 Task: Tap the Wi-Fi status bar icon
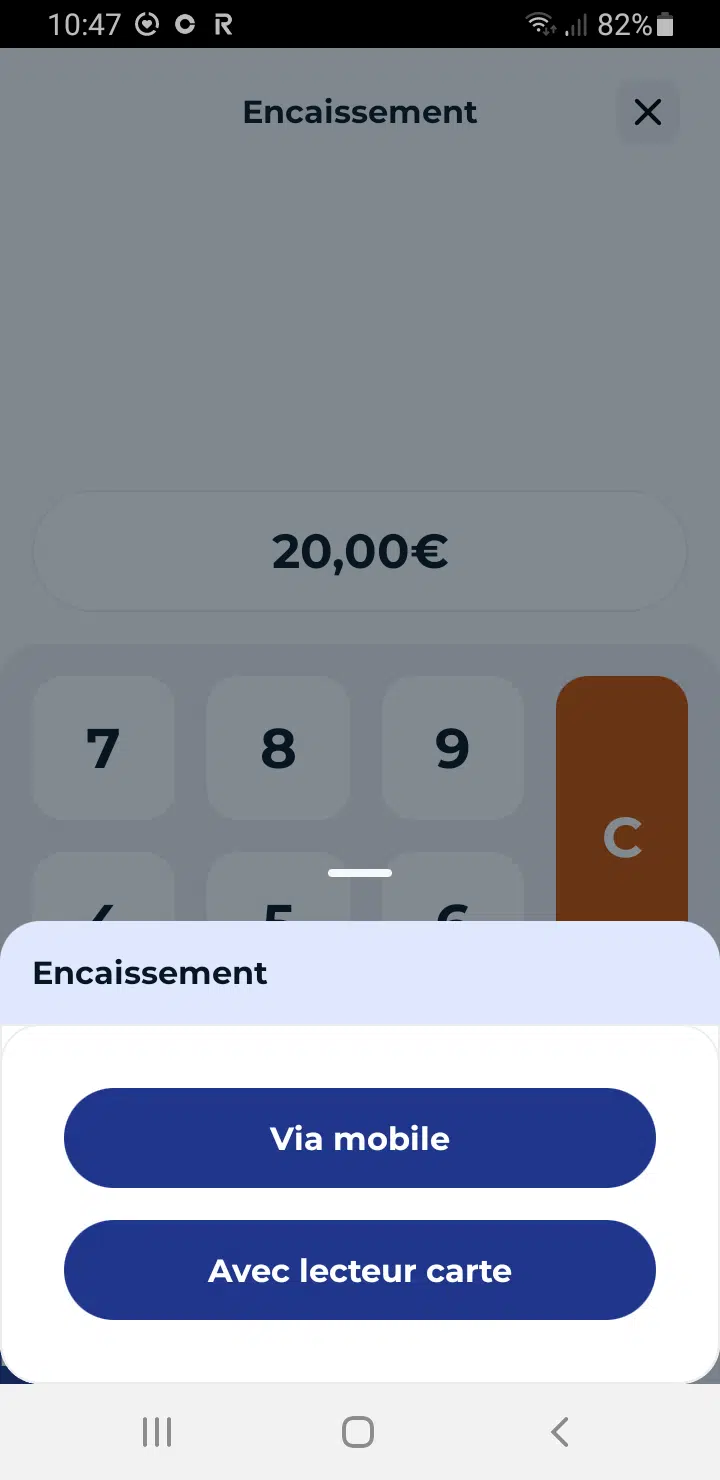pyautogui.click(x=540, y=23)
